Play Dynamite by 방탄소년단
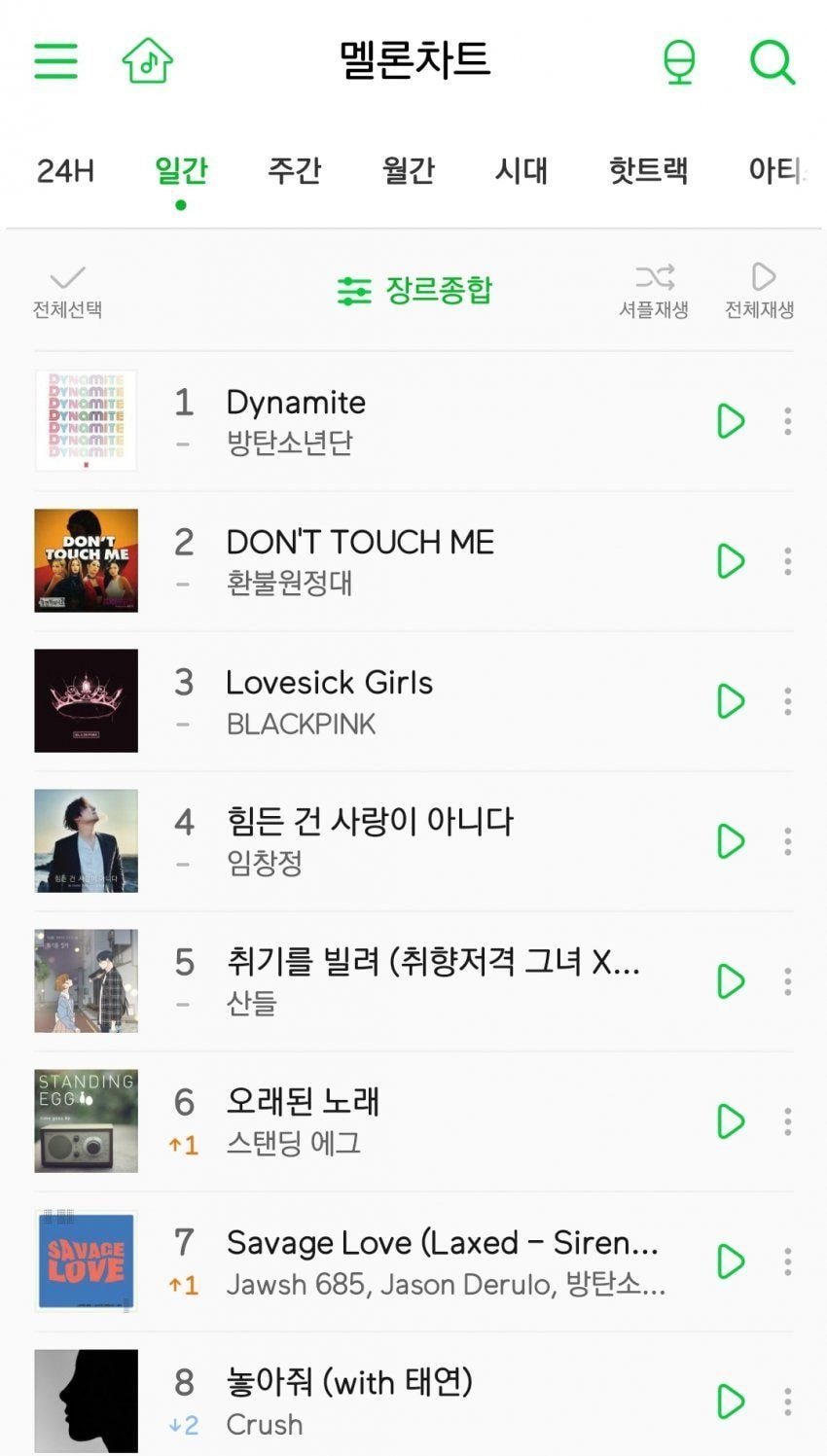The width and height of the screenshot is (827, 1456). click(x=730, y=421)
